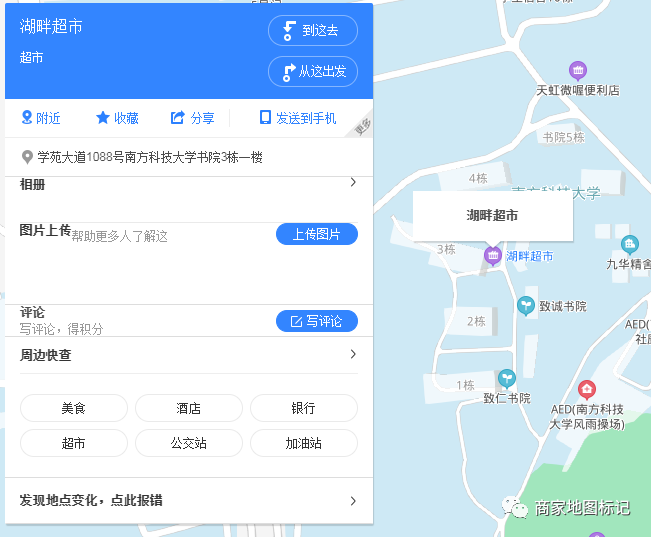Tap the 致诚书院 map marker
This screenshot has width=651, height=537.
(526, 306)
